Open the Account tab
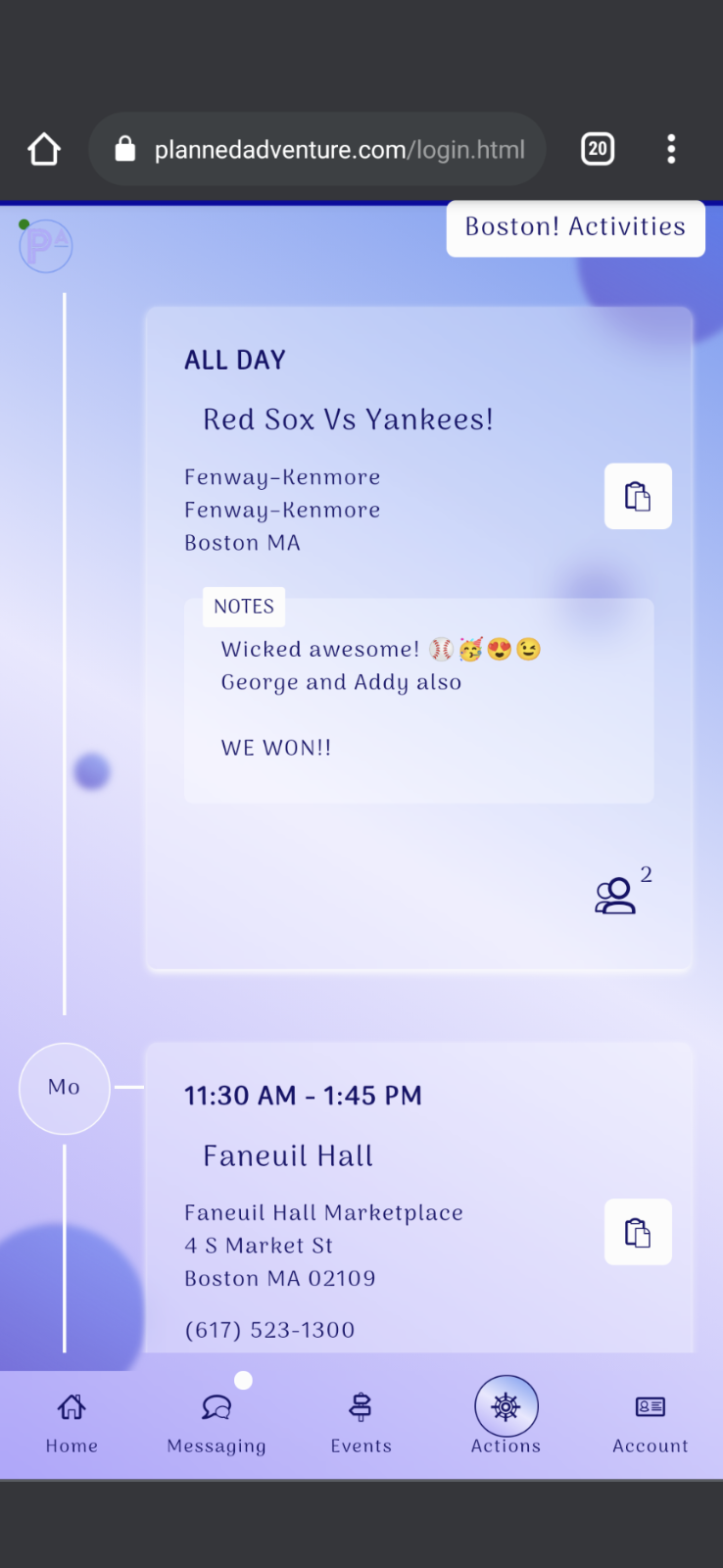The image size is (723, 1568). point(650,1421)
